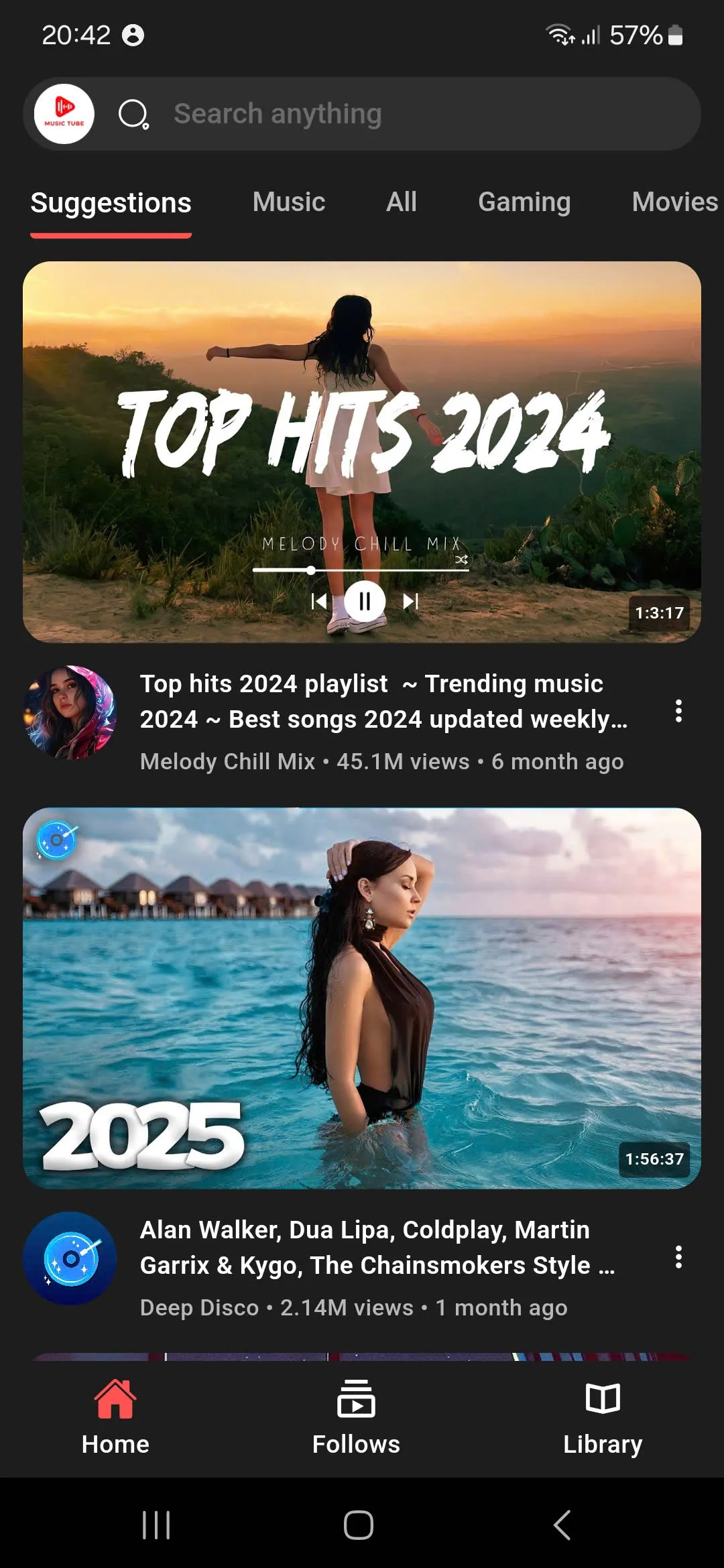Select the Suggestions tab

click(111, 203)
